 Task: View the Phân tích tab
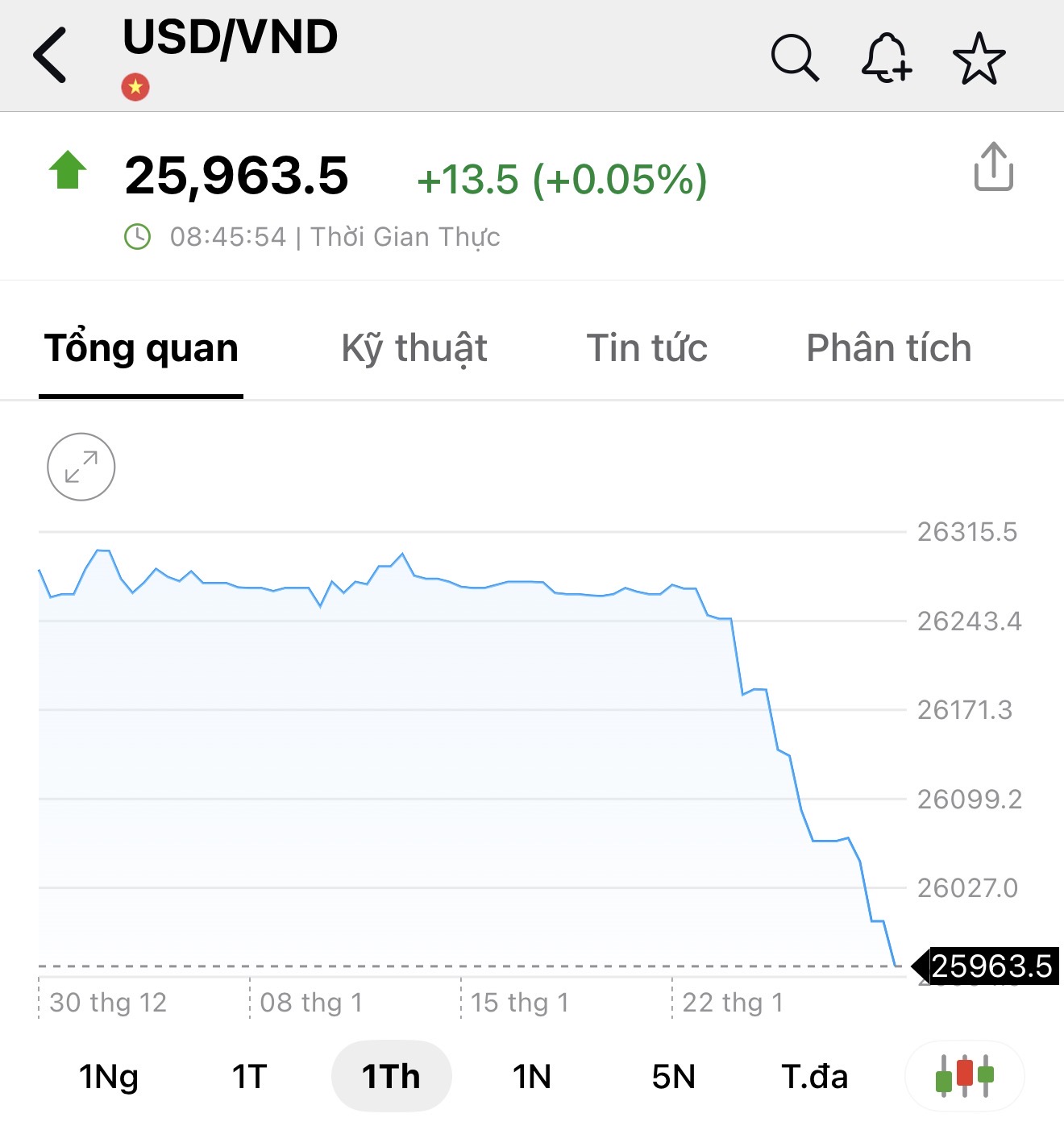coord(888,348)
